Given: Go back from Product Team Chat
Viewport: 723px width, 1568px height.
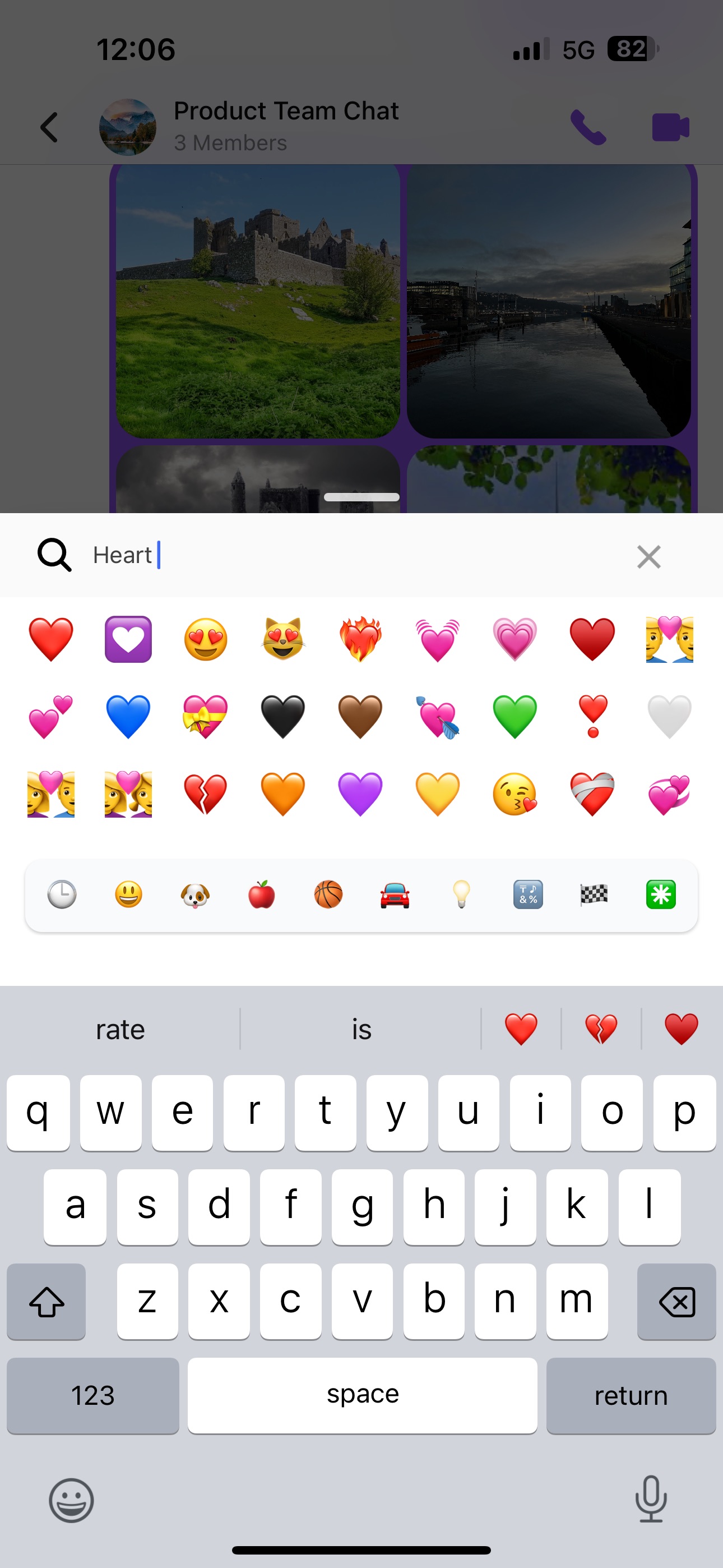Looking at the screenshot, I should pyautogui.click(x=49, y=127).
